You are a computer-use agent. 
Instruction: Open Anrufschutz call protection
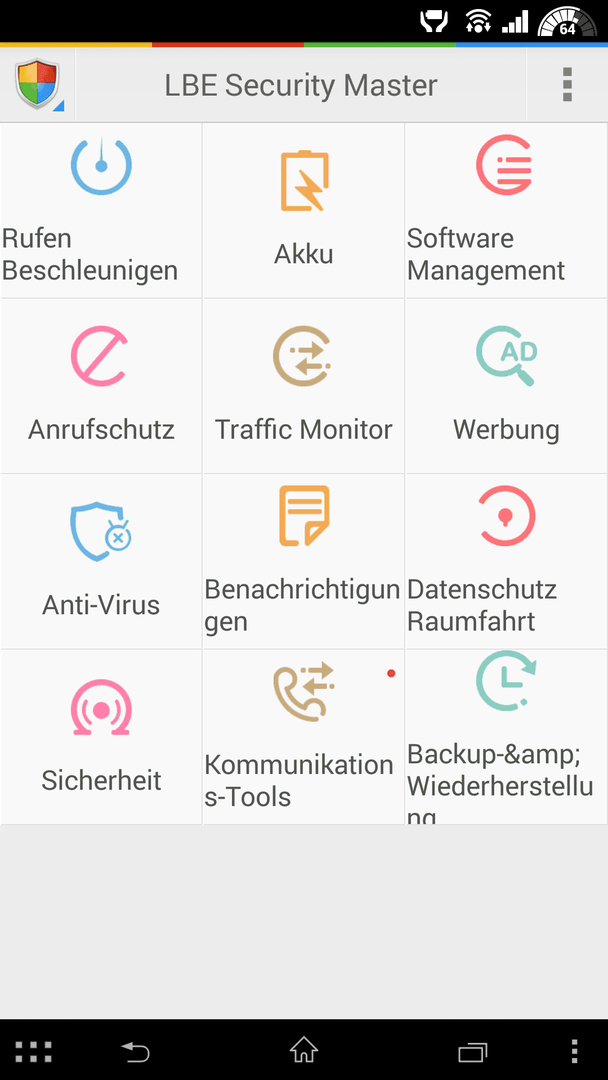click(101, 386)
